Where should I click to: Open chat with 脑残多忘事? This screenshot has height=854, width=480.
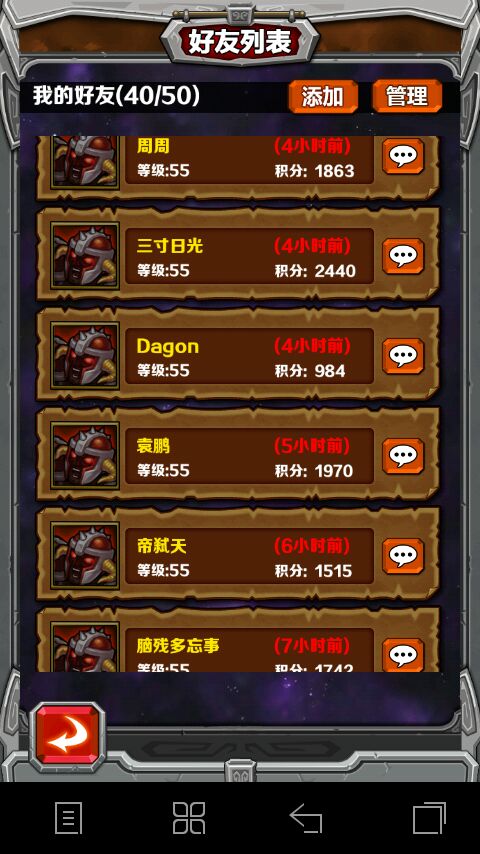pyautogui.click(x=403, y=655)
